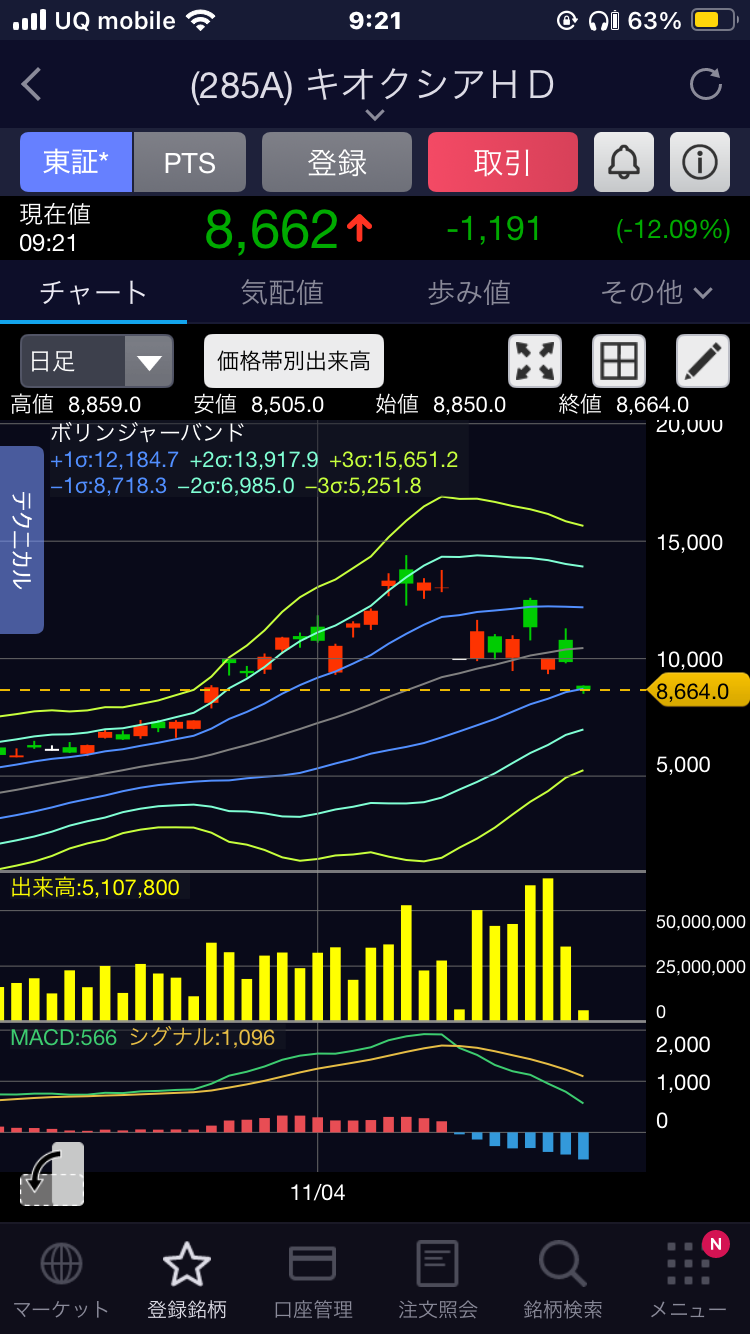The image size is (750, 1334).
Task: Expand the chart to fullscreen
Action: [535, 361]
